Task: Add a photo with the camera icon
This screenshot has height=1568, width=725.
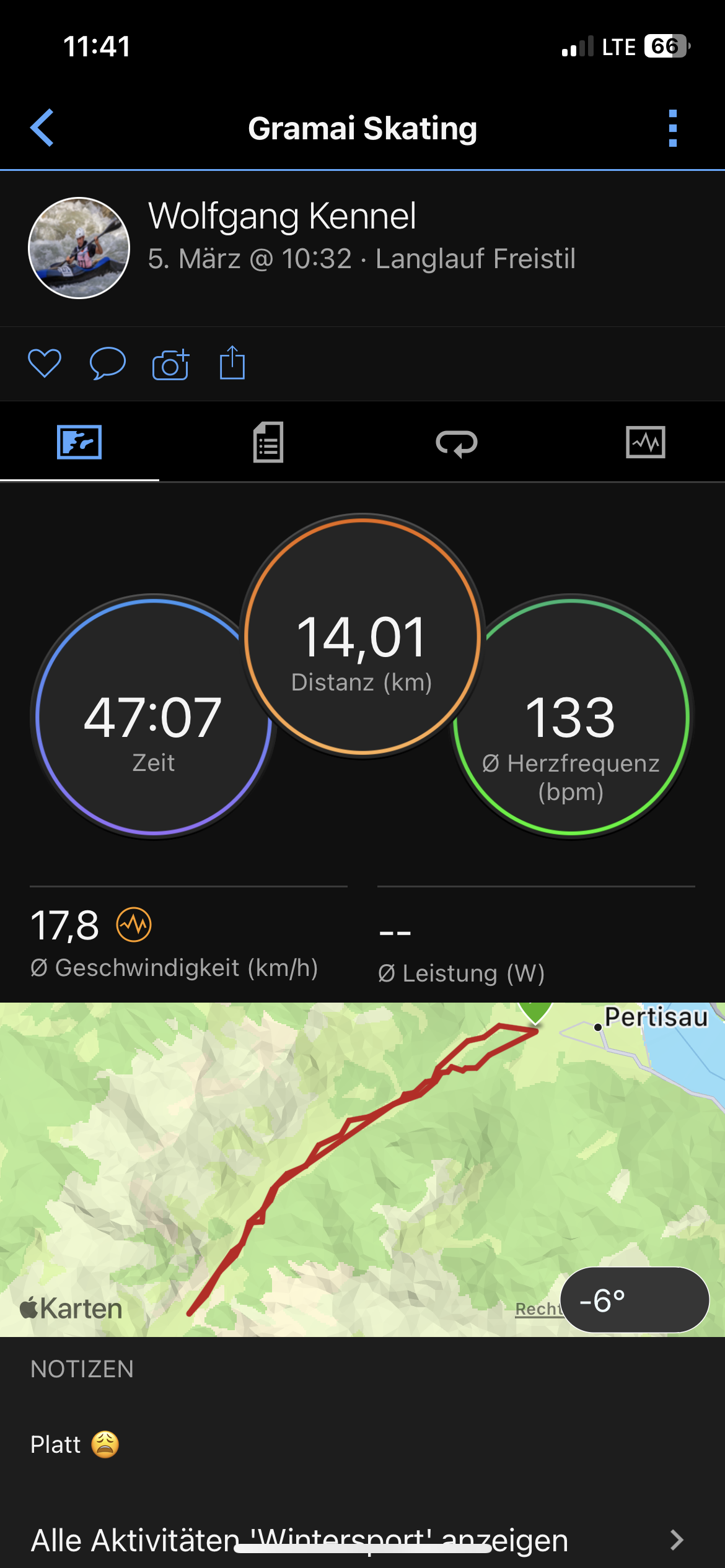Action: point(170,364)
